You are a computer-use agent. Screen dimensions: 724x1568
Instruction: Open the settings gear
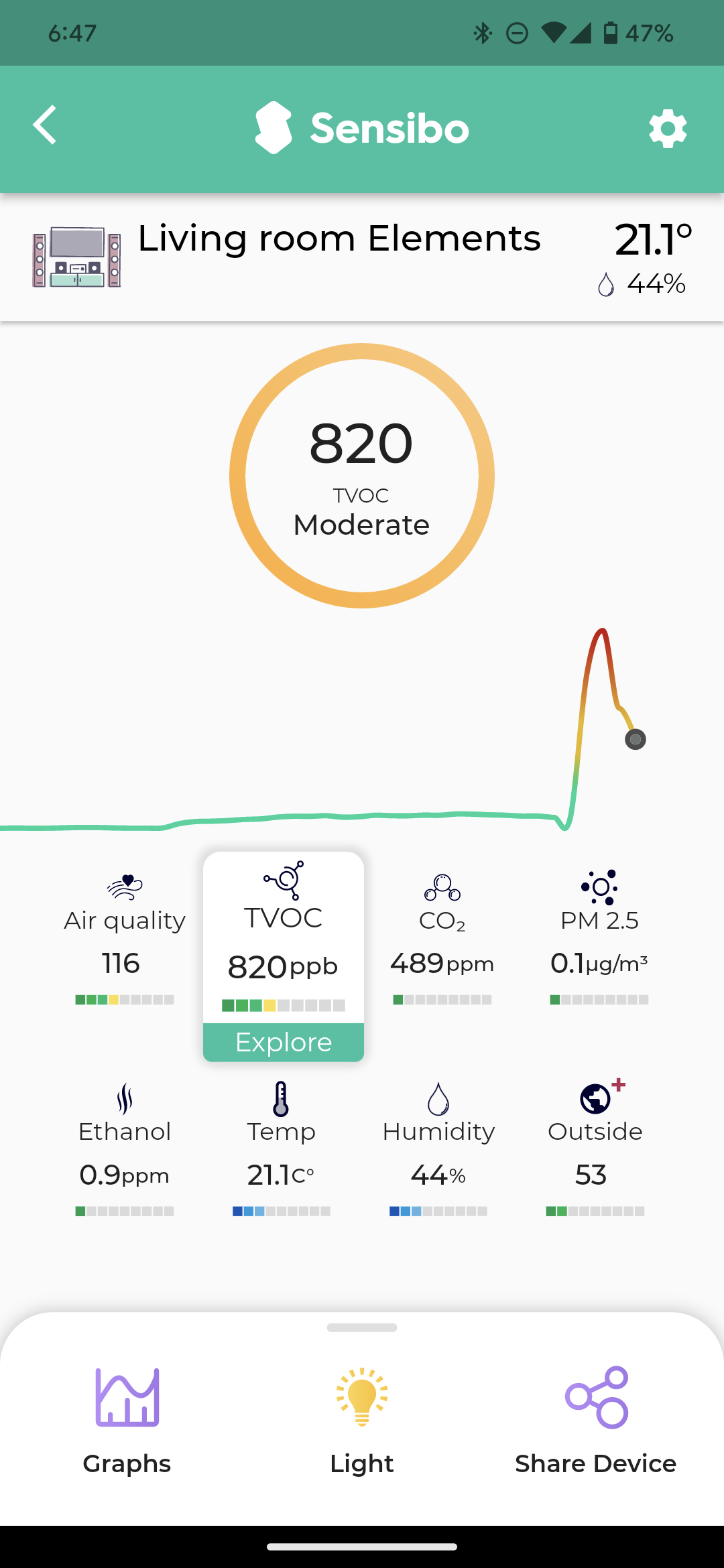coord(668,129)
